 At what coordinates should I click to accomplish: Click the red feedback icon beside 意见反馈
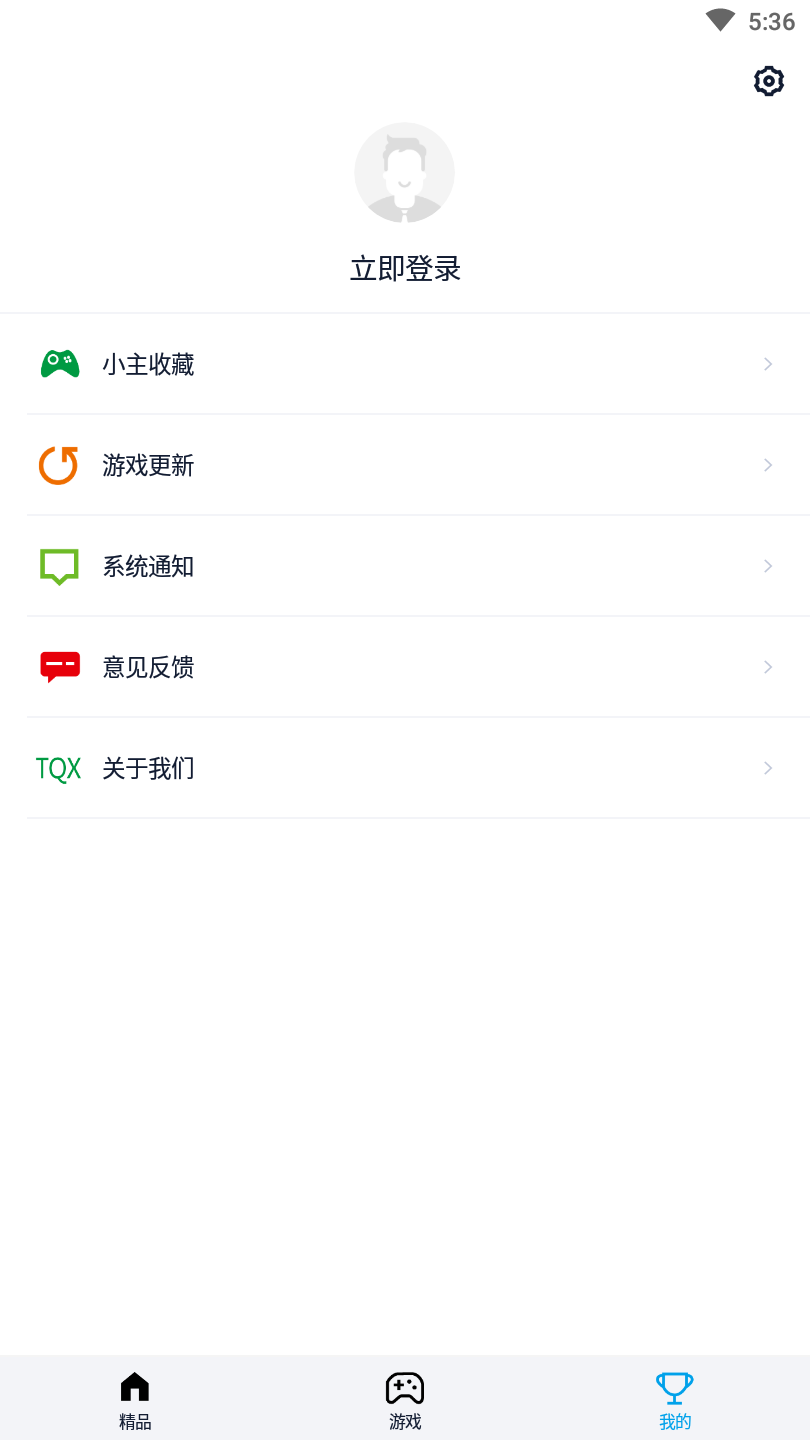pos(59,667)
